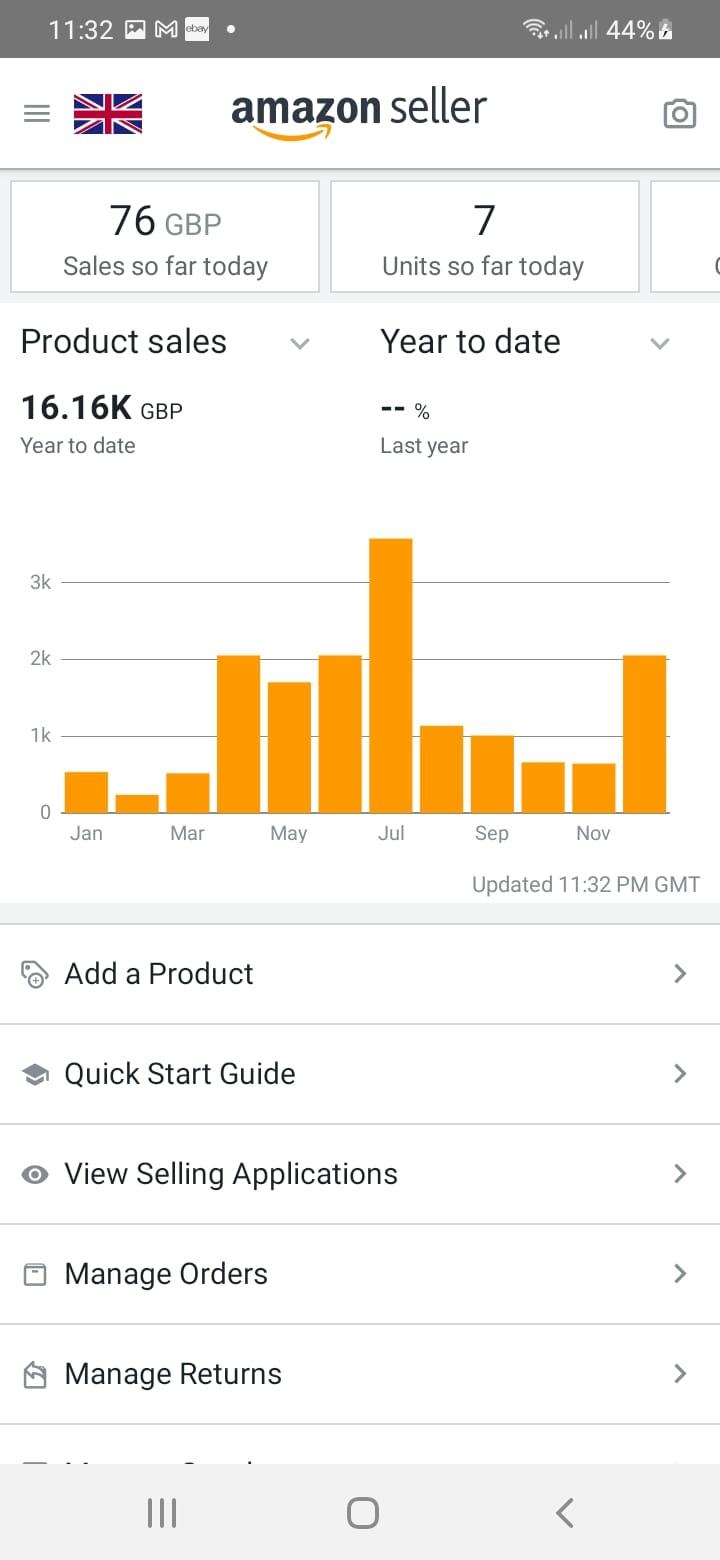
Task: Open Add a Product
Action: tap(359, 974)
